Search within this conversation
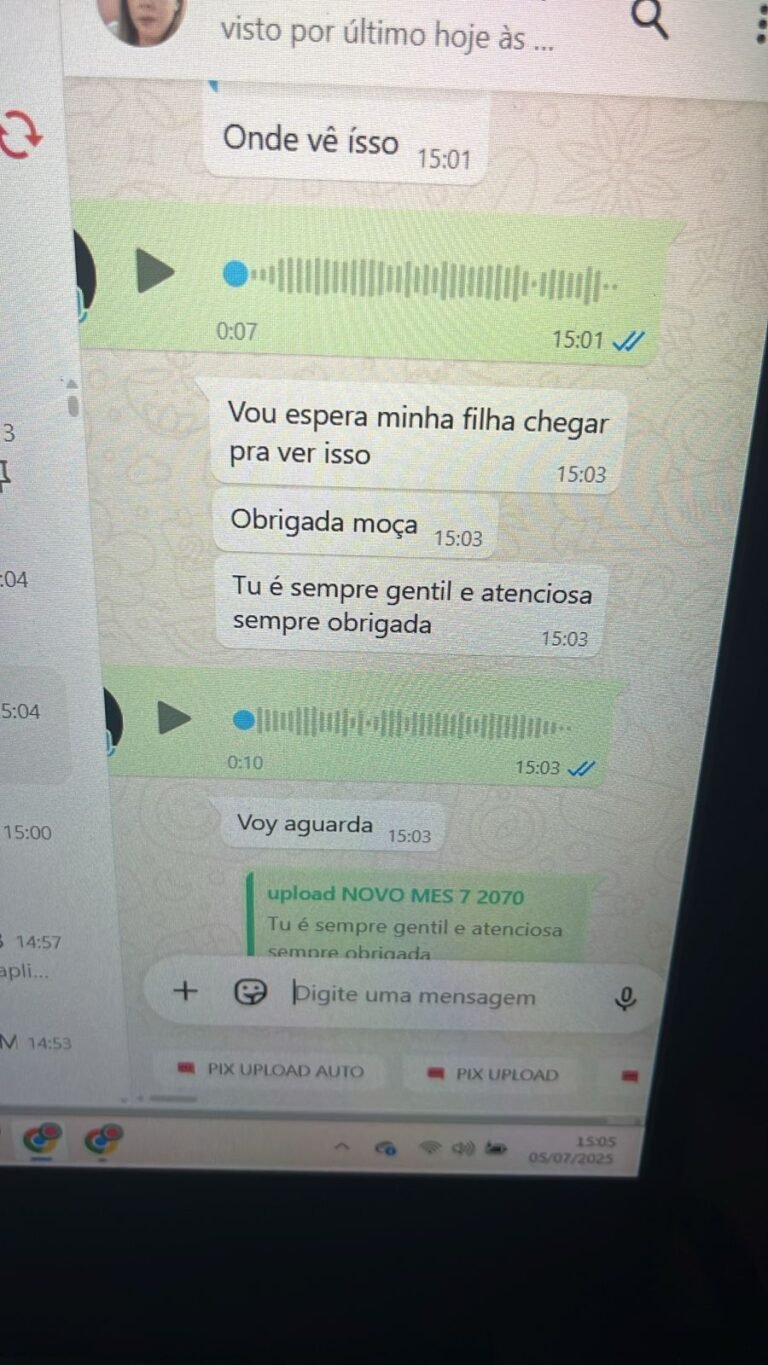Viewport: 768px width, 1365px height. [x=651, y=18]
